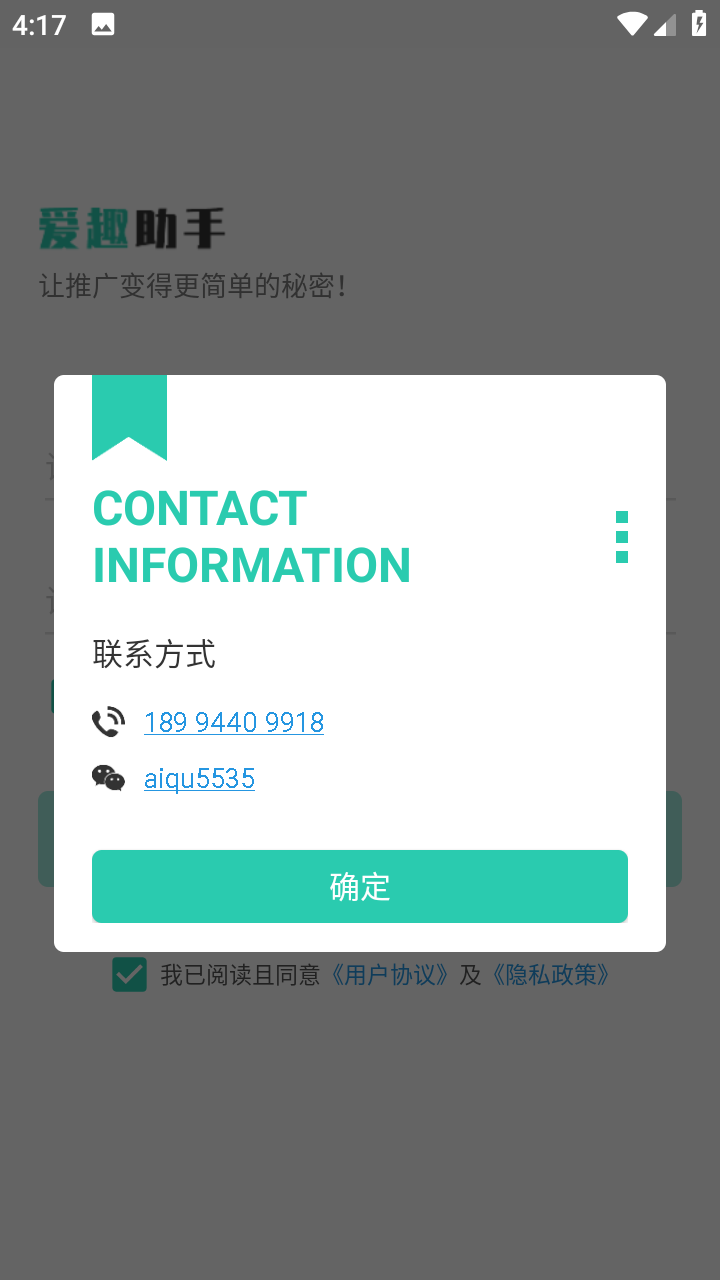Tap the Wi-Fi icon in the status bar

[x=631, y=24]
